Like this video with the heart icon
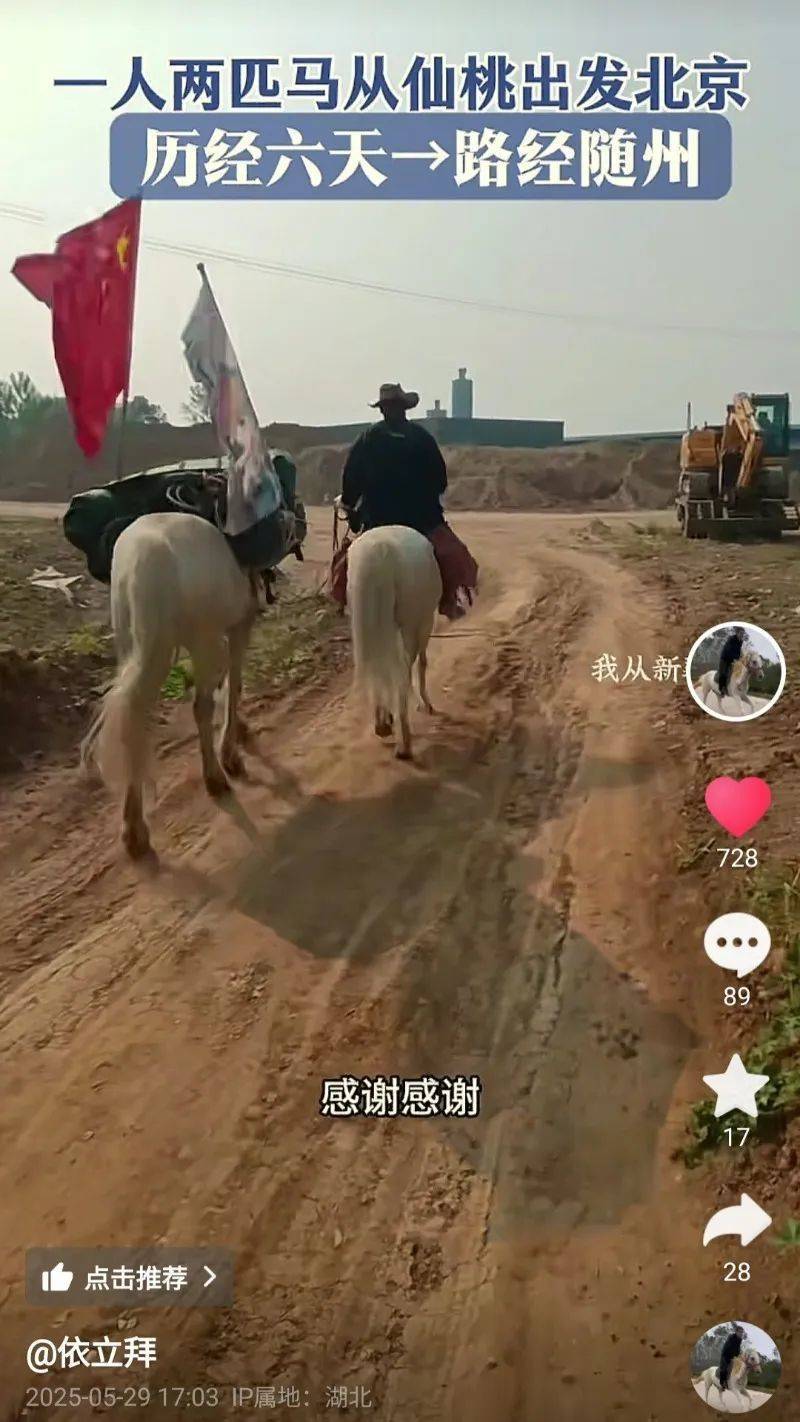This screenshot has width=800, height=1422. [x=737, y=806]
